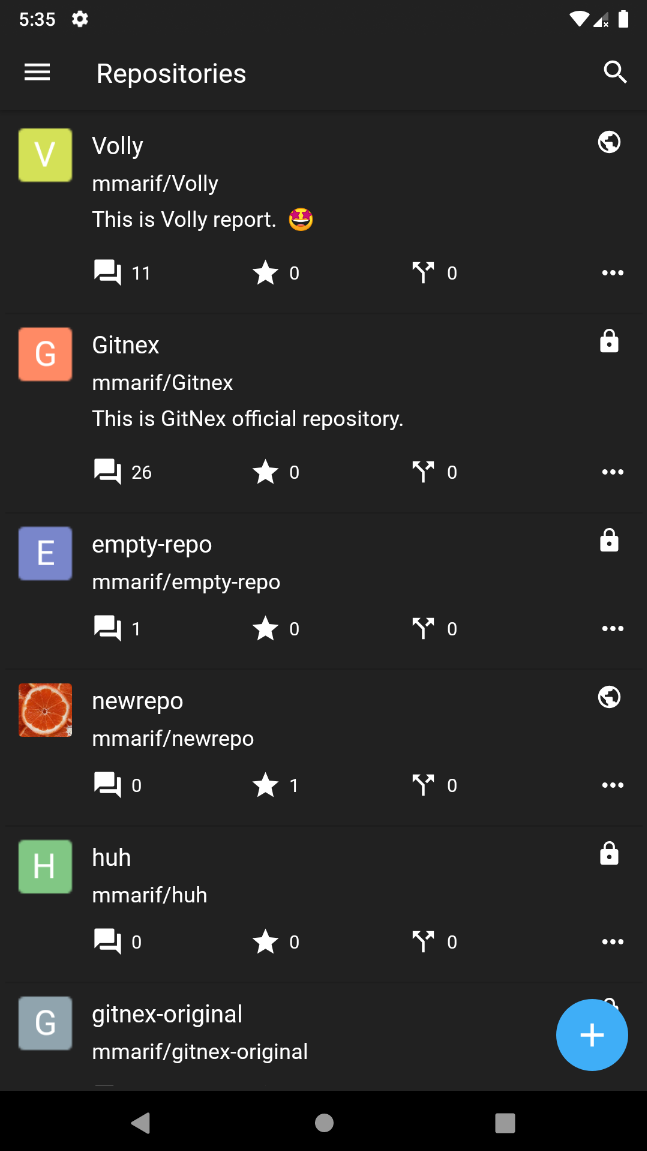
Task: Open the three-dot menu for empty-repo
Action: coord(612,629)
